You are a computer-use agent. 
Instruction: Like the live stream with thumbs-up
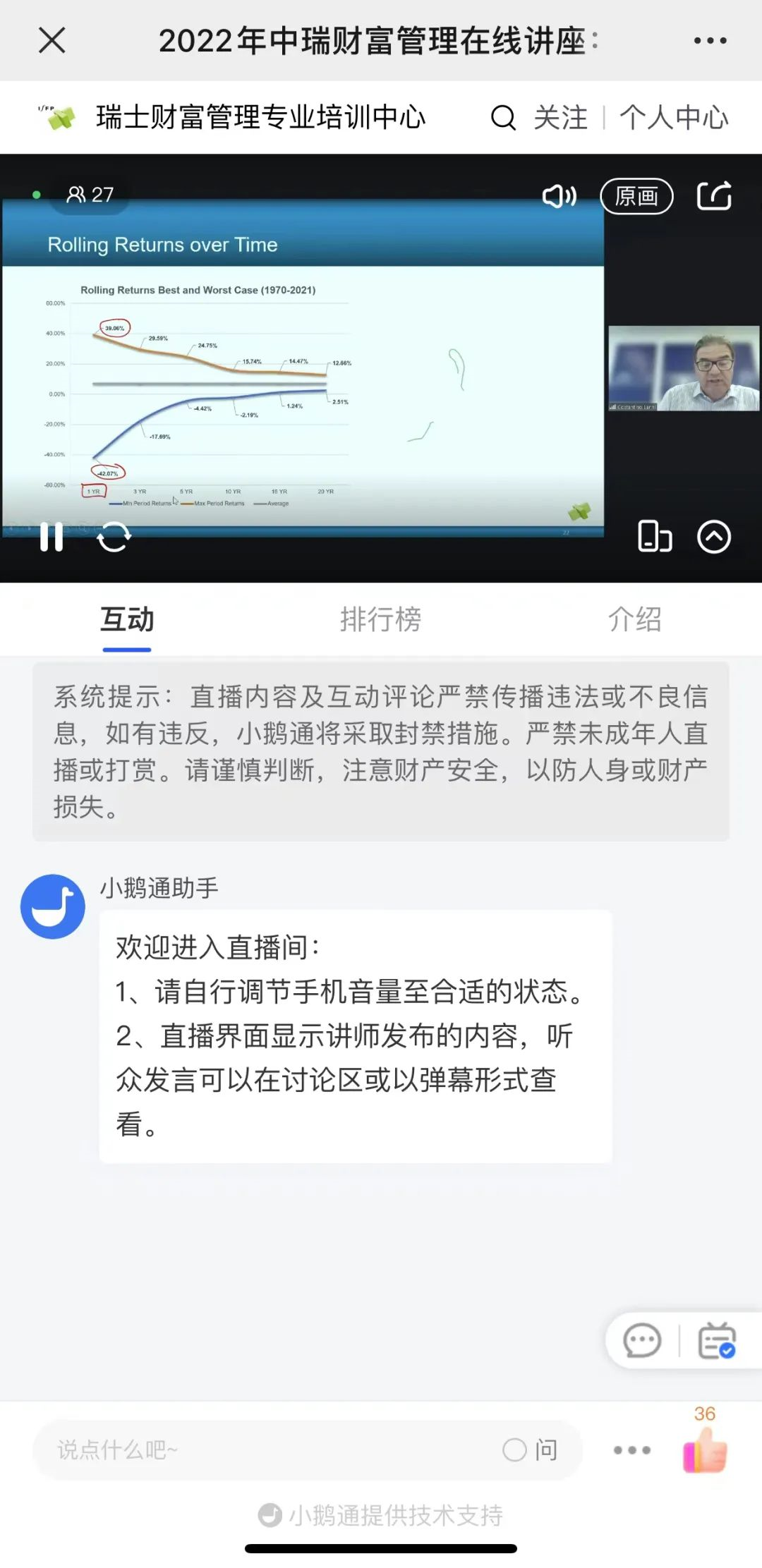705,1449
